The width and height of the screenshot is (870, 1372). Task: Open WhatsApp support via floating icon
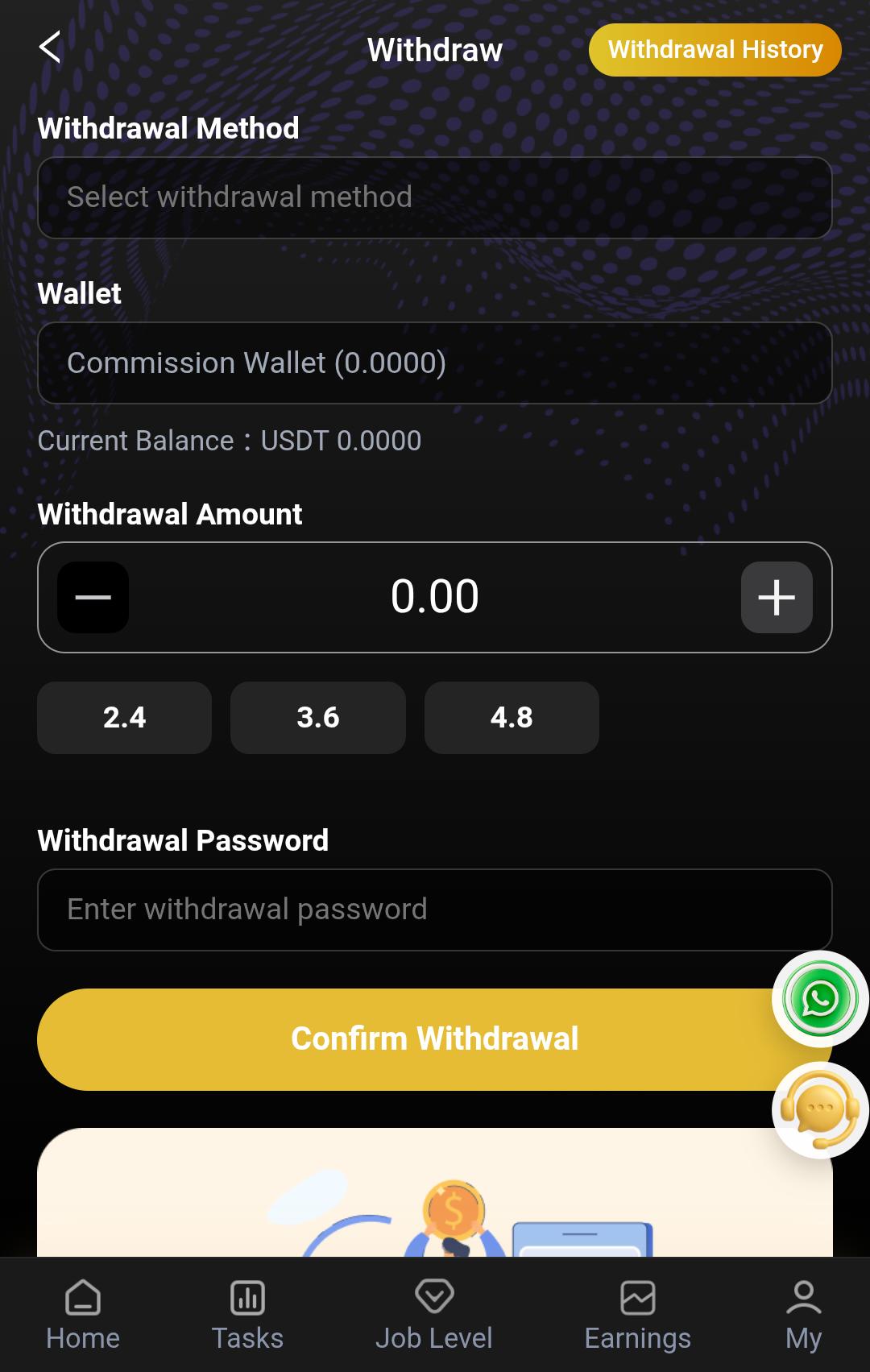818,999
